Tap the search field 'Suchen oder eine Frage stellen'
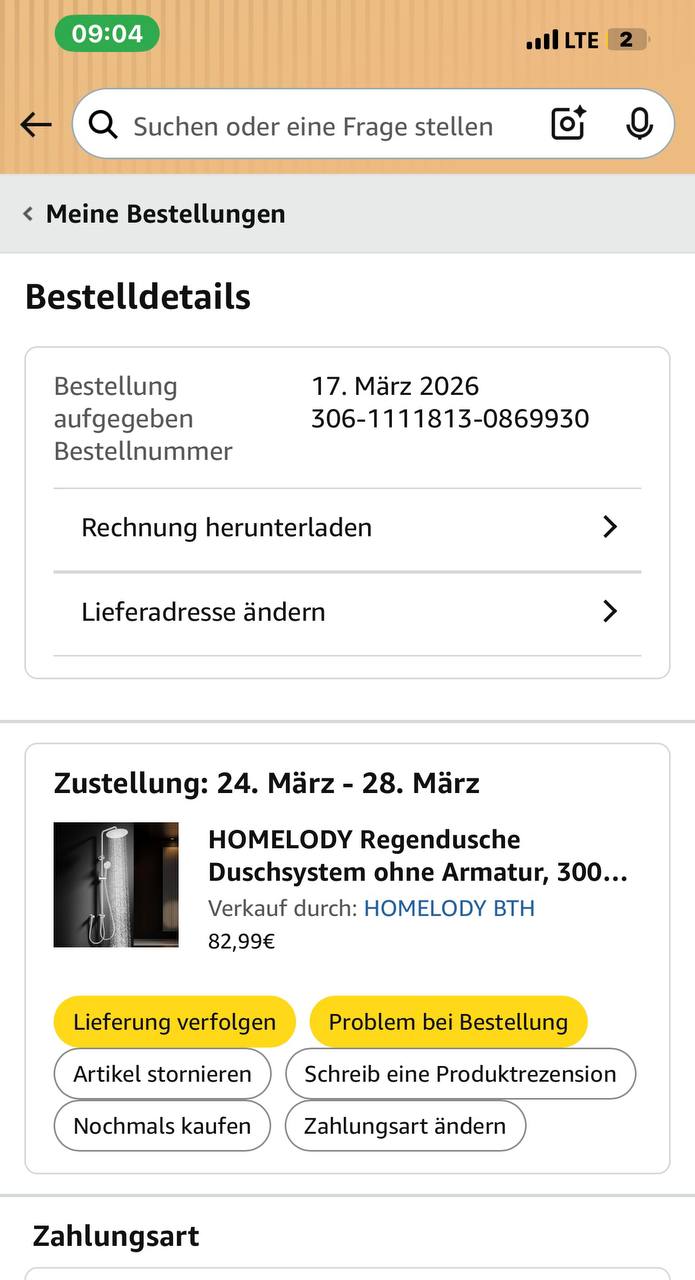The width and height of the screenshot is (695, 1280). (312, 126)
